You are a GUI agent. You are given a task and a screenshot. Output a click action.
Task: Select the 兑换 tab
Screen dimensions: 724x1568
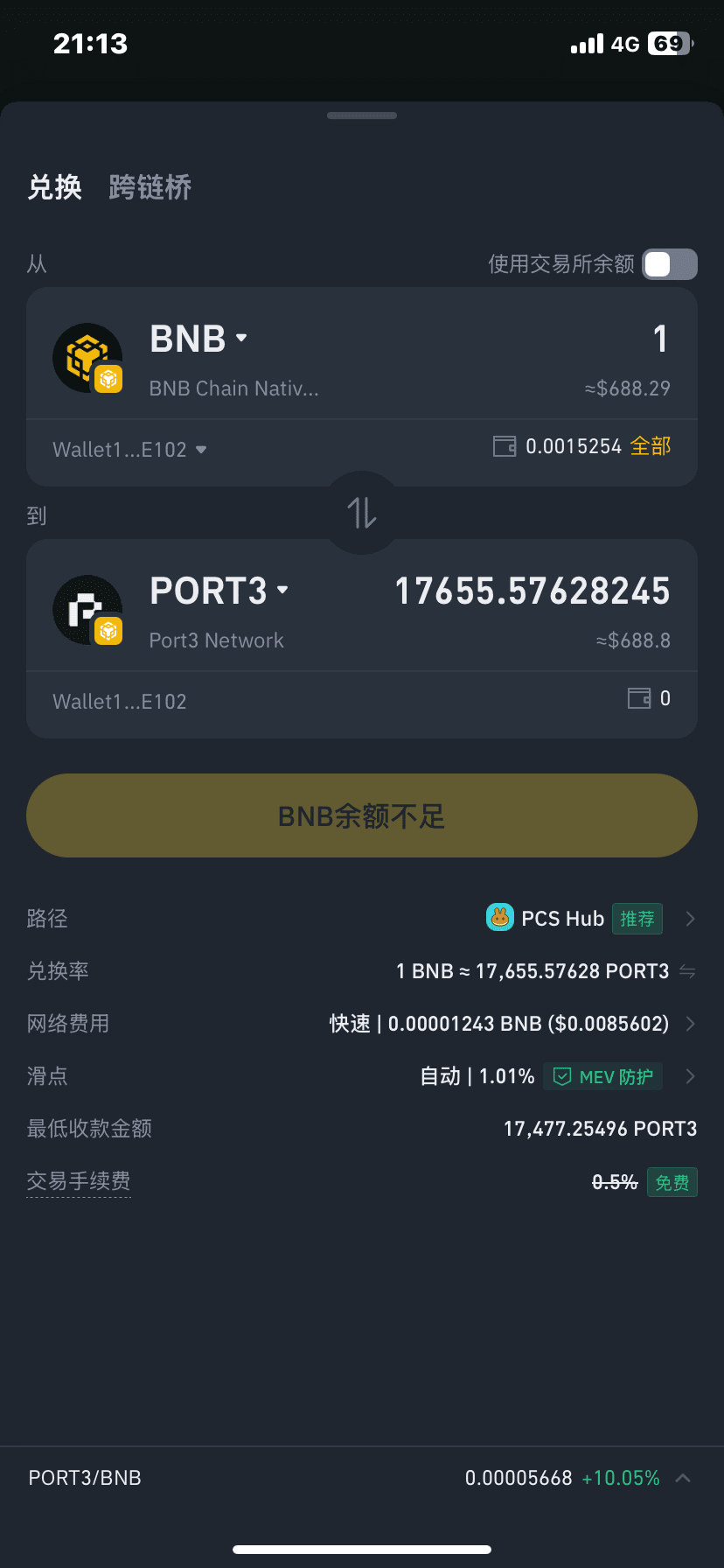[x=54, y=187]
